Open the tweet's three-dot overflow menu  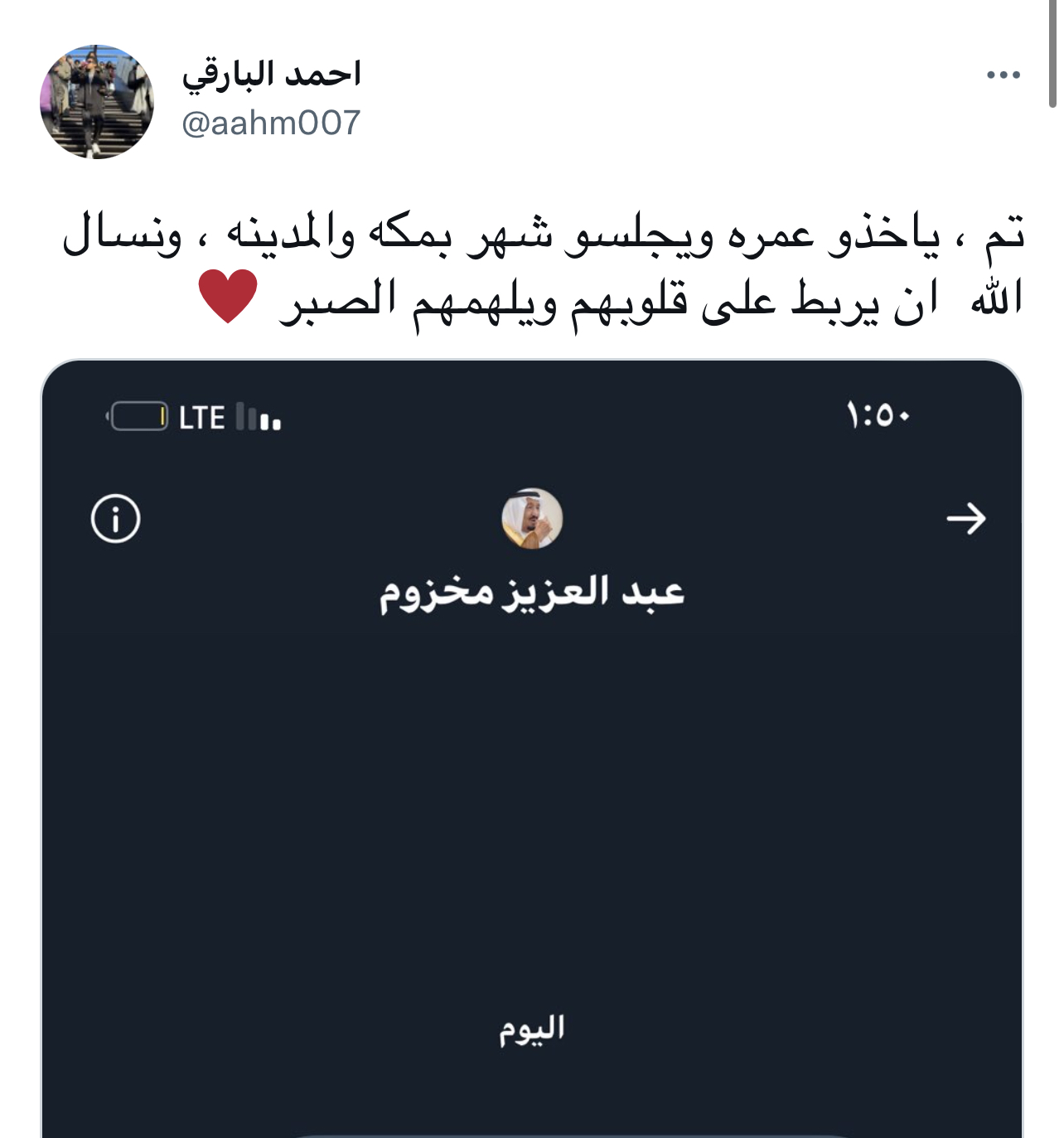point(1003,75)
